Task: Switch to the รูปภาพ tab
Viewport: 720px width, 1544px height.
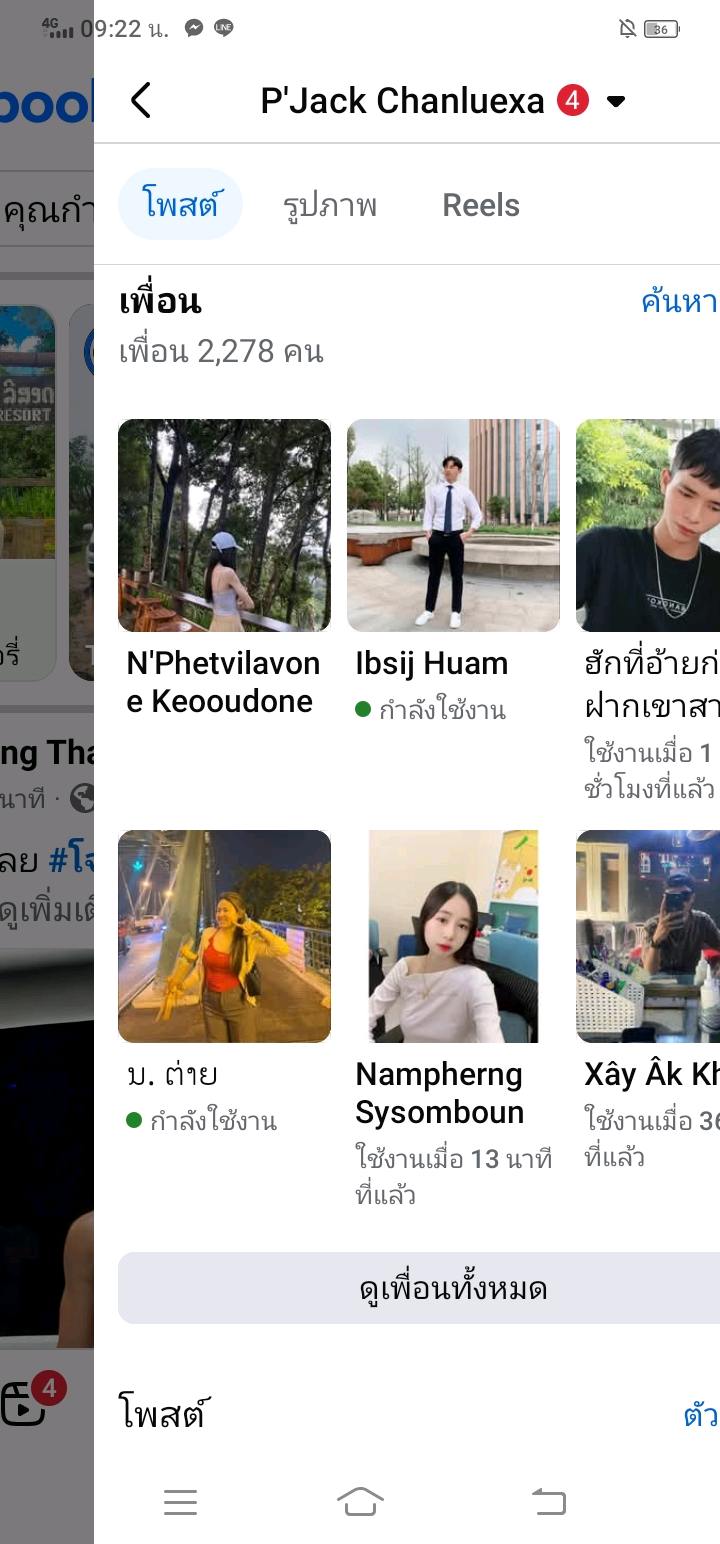Action: coord(330,205)
